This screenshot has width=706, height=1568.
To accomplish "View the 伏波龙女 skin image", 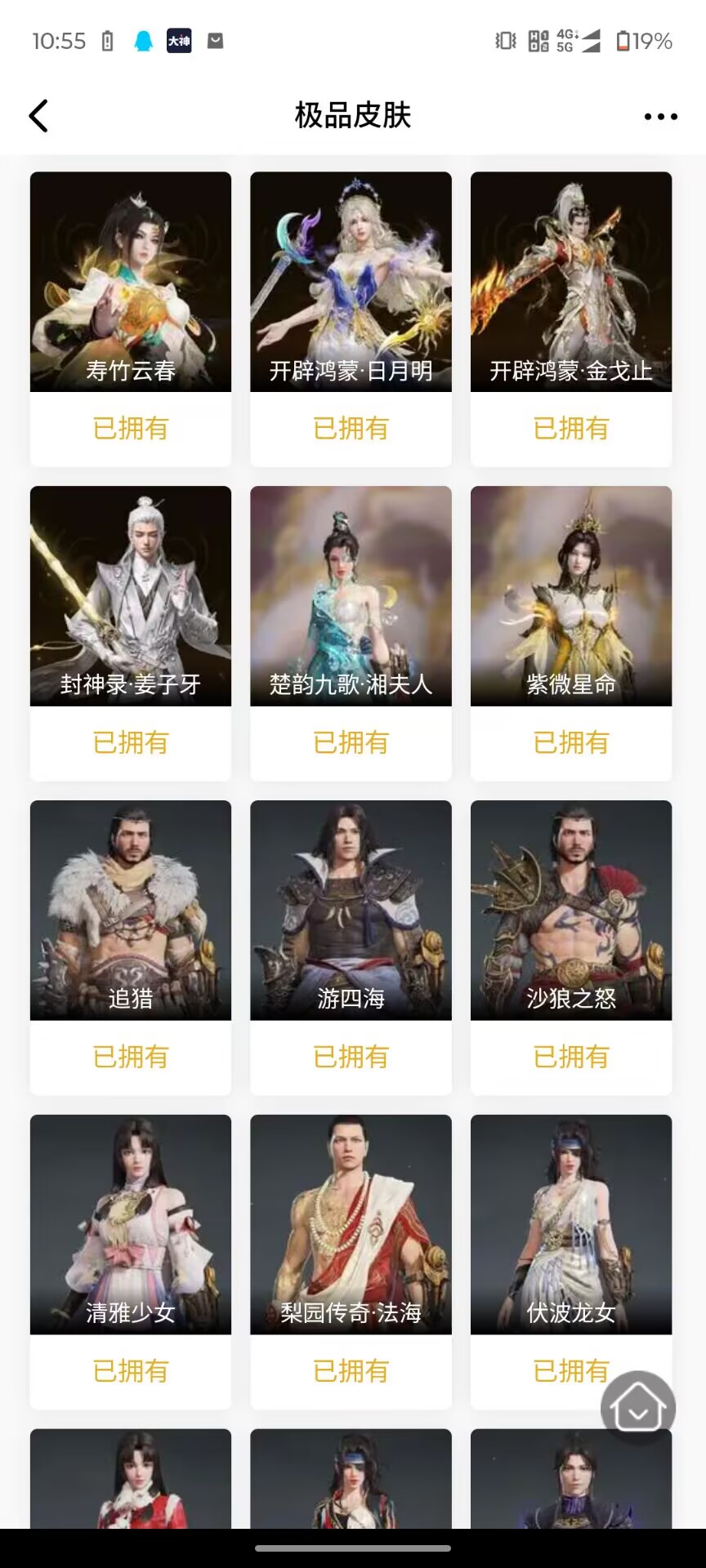I will (x=570, y=1223).
